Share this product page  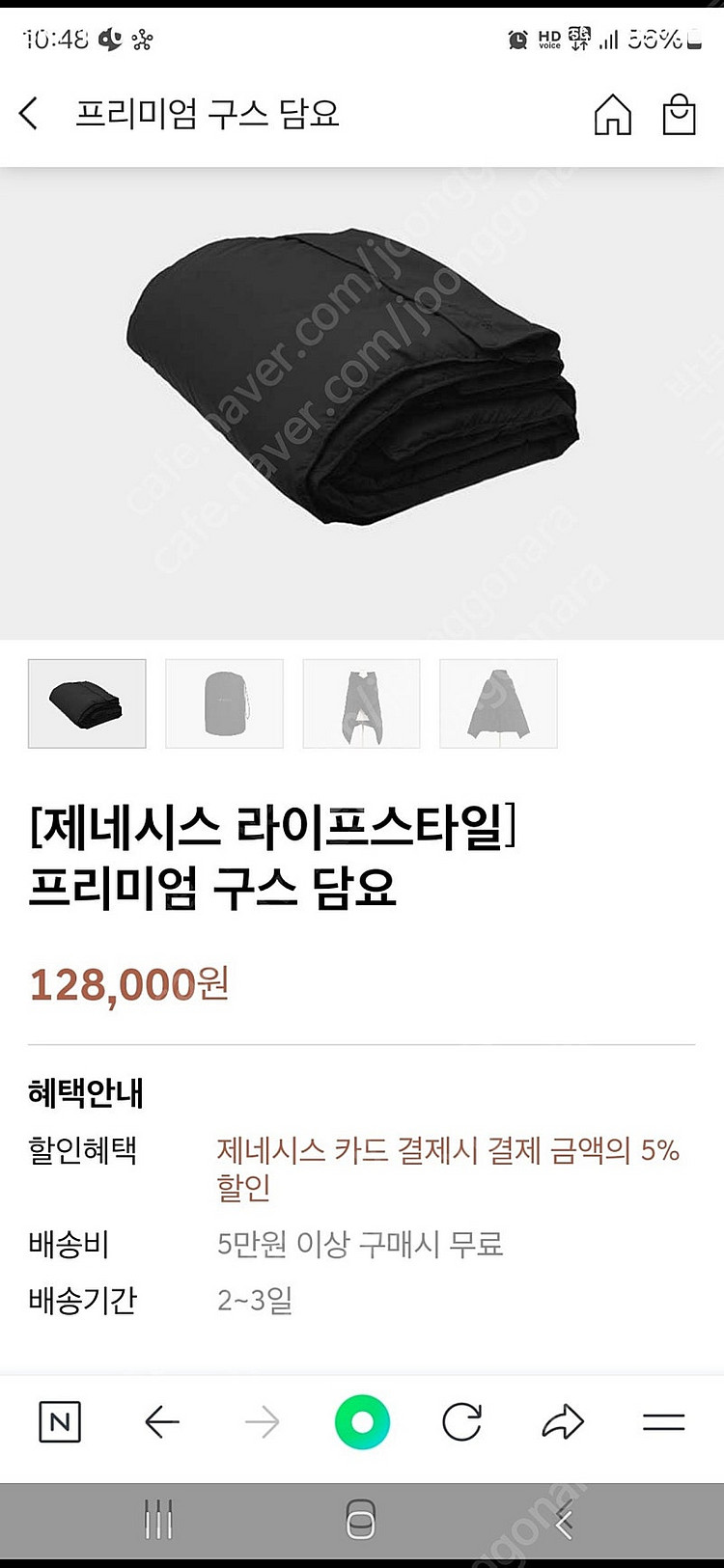pos(563,1421)
